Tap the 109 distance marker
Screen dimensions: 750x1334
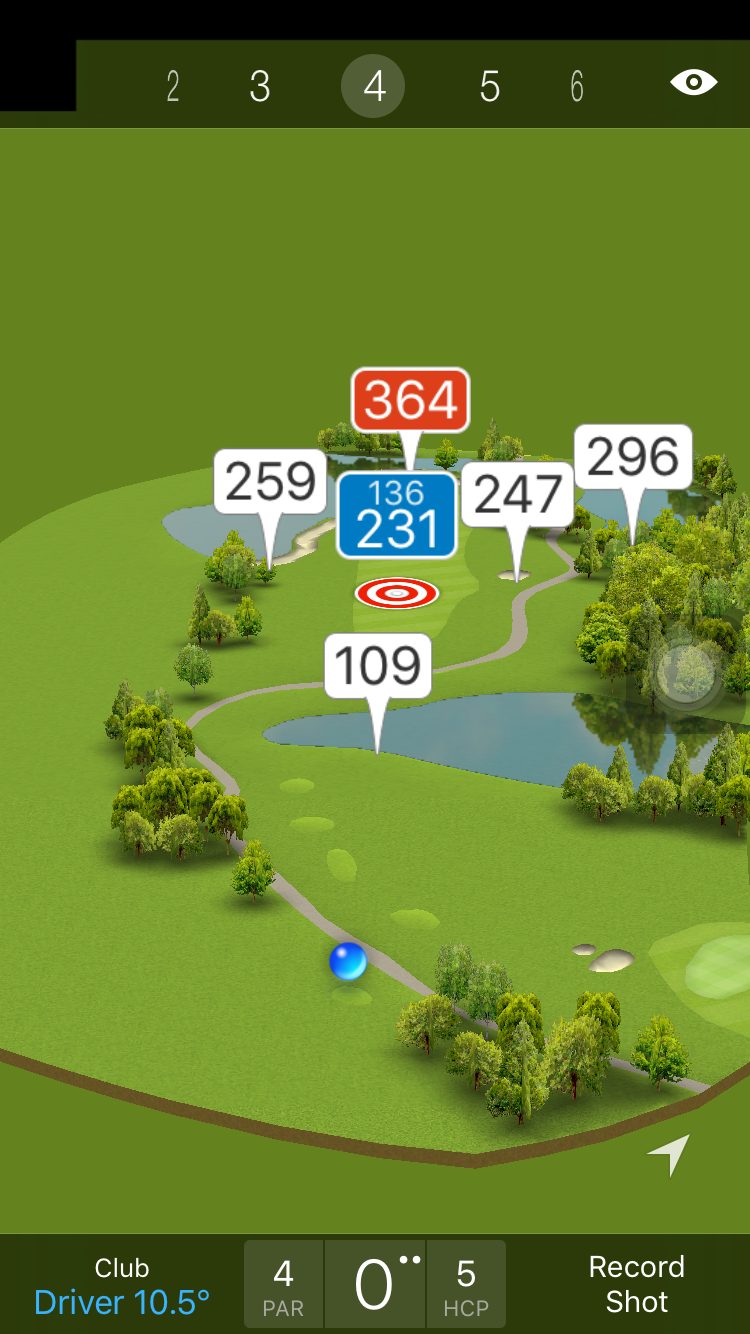coord(378,666)
